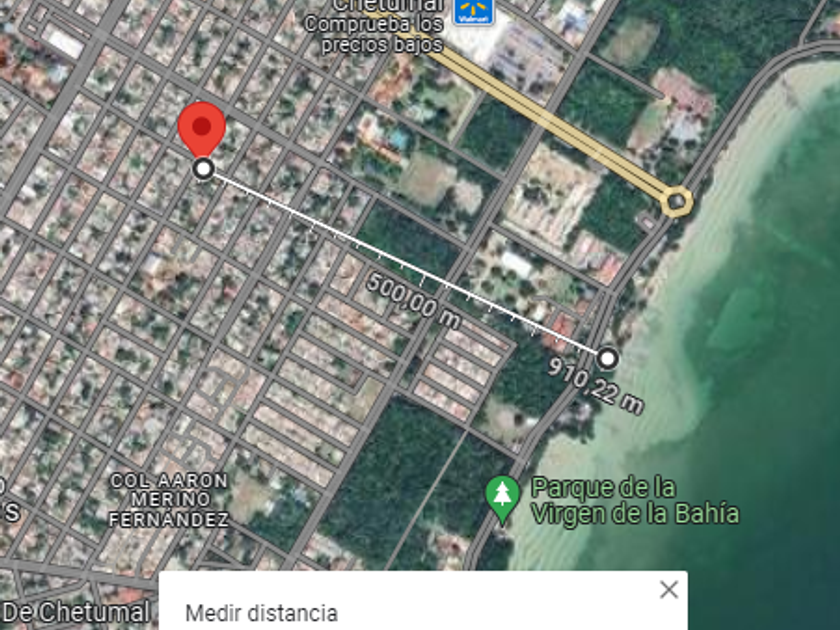Close the Medir distancia panel
The width and height of the screenshot is (840, 630).
coord(669,590)
